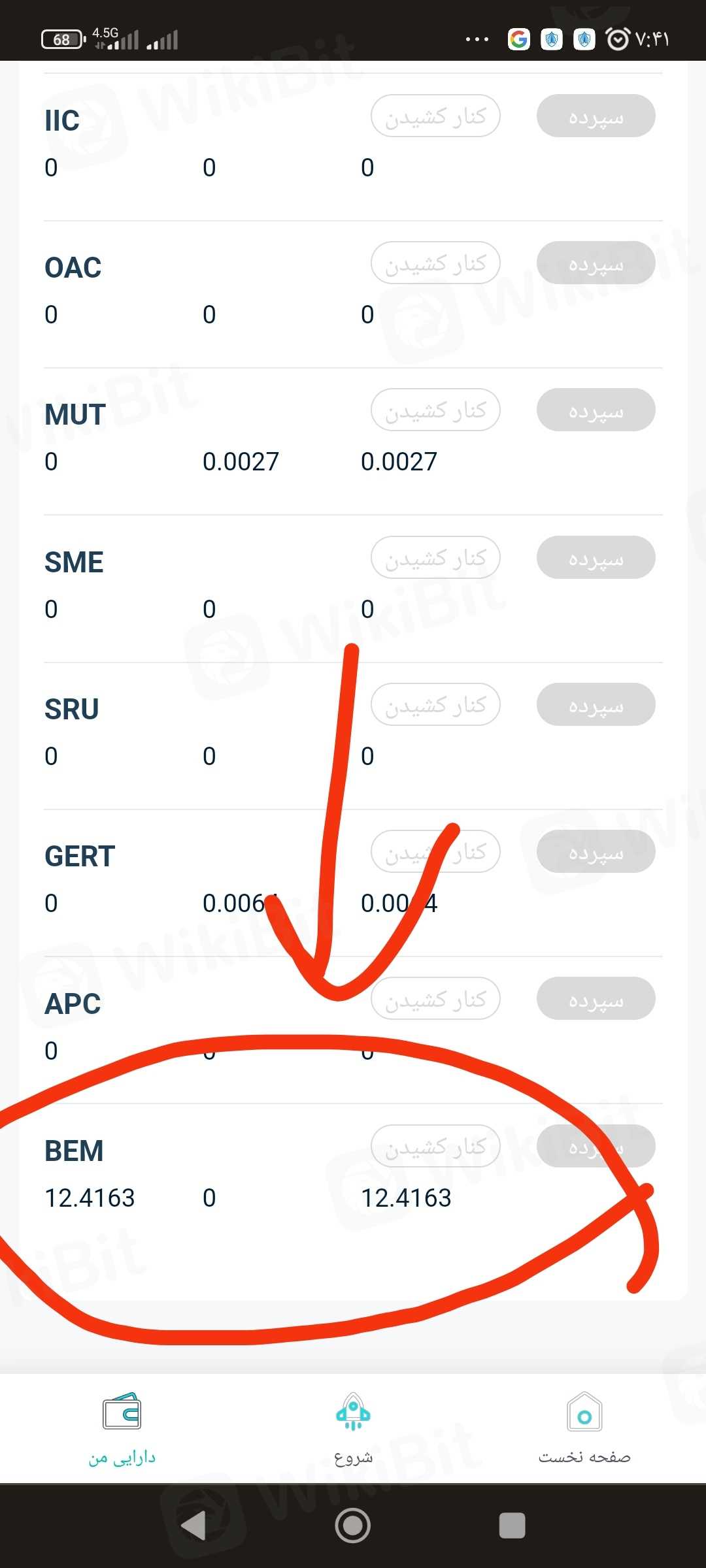The width and height of the screenshot is (706, 1568).
Task: Tap the withdraw (کنار کشیدن) button for APC
Action: point(435,999)
